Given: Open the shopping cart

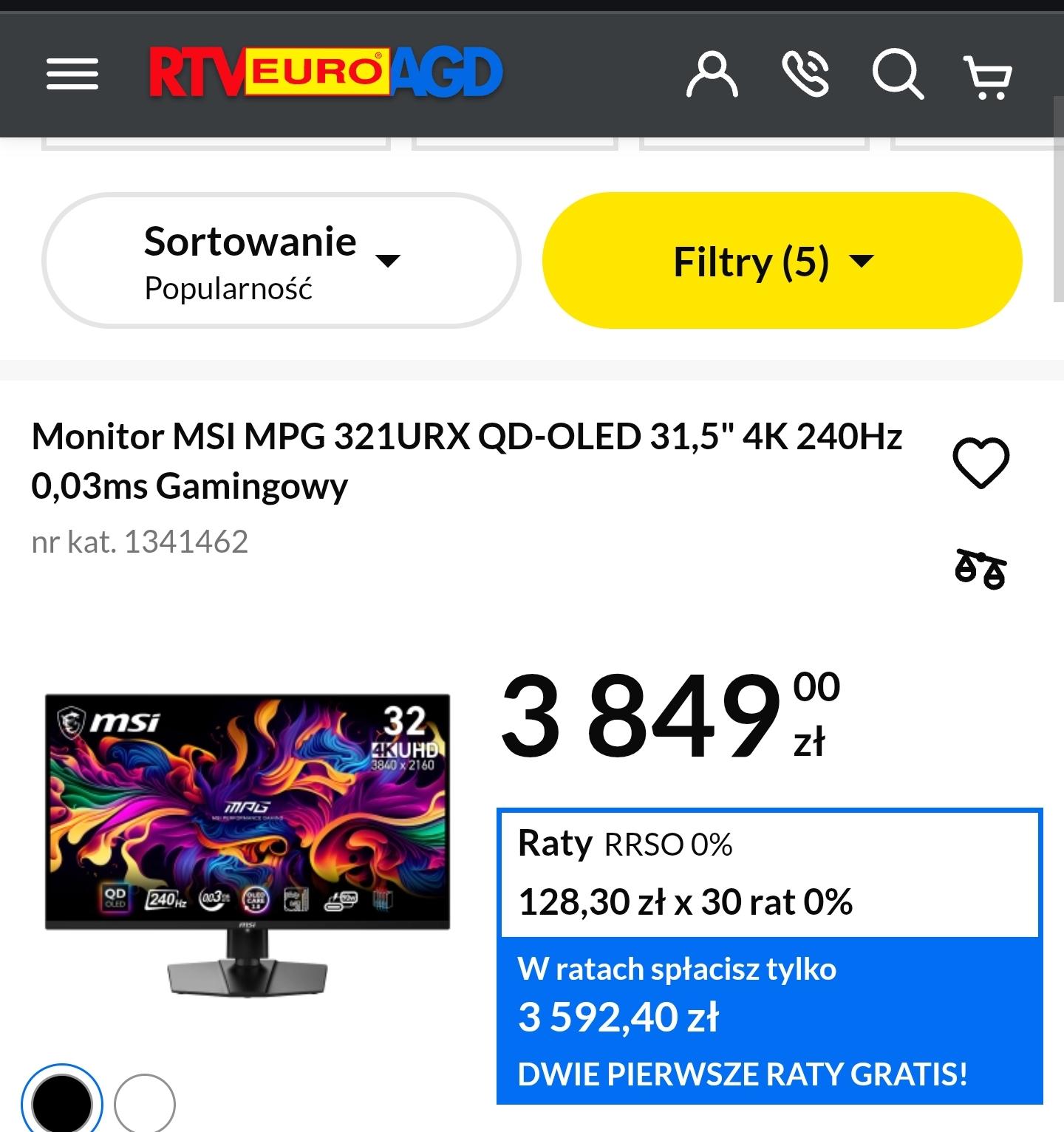Looking at the screenshot, I should 988,75.
